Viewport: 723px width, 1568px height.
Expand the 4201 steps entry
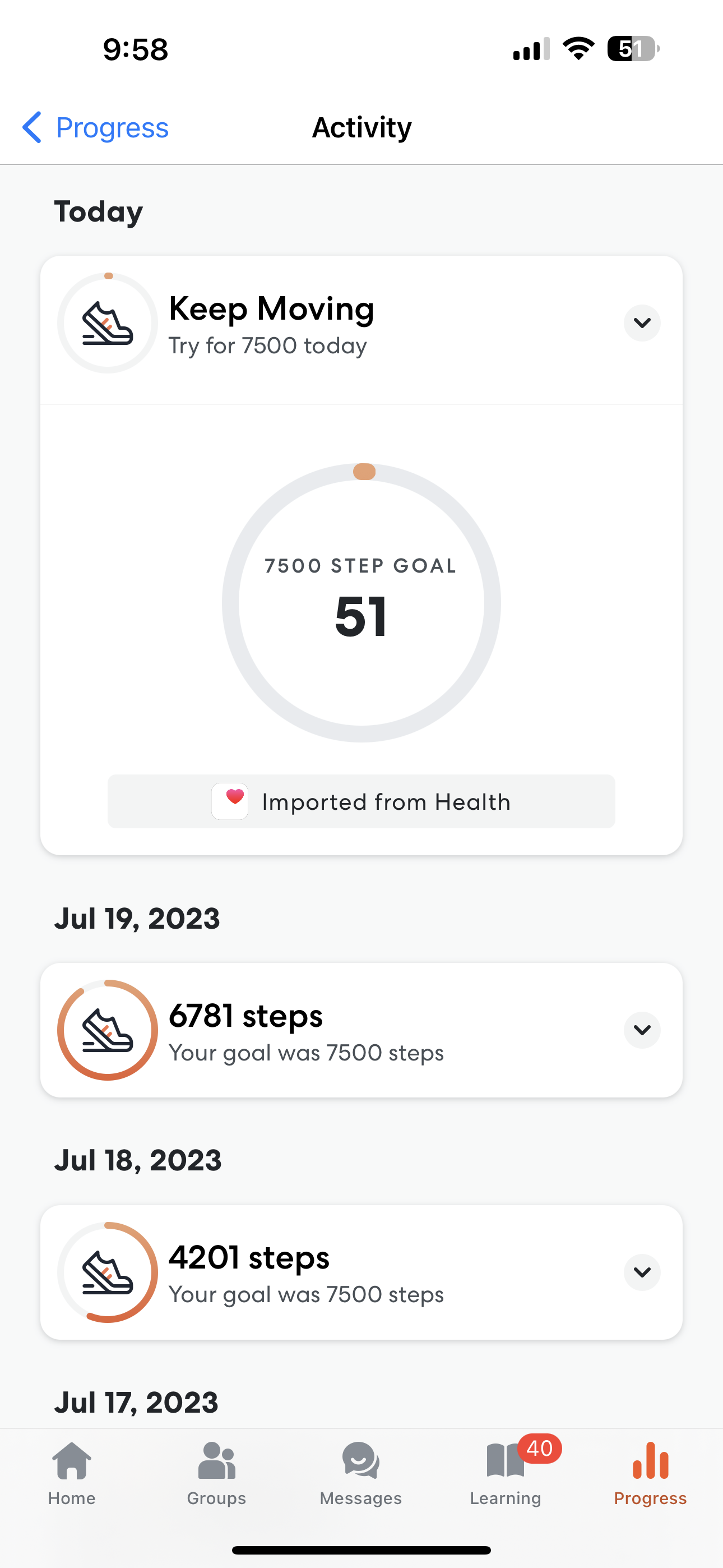click(x=642, y=1272)
